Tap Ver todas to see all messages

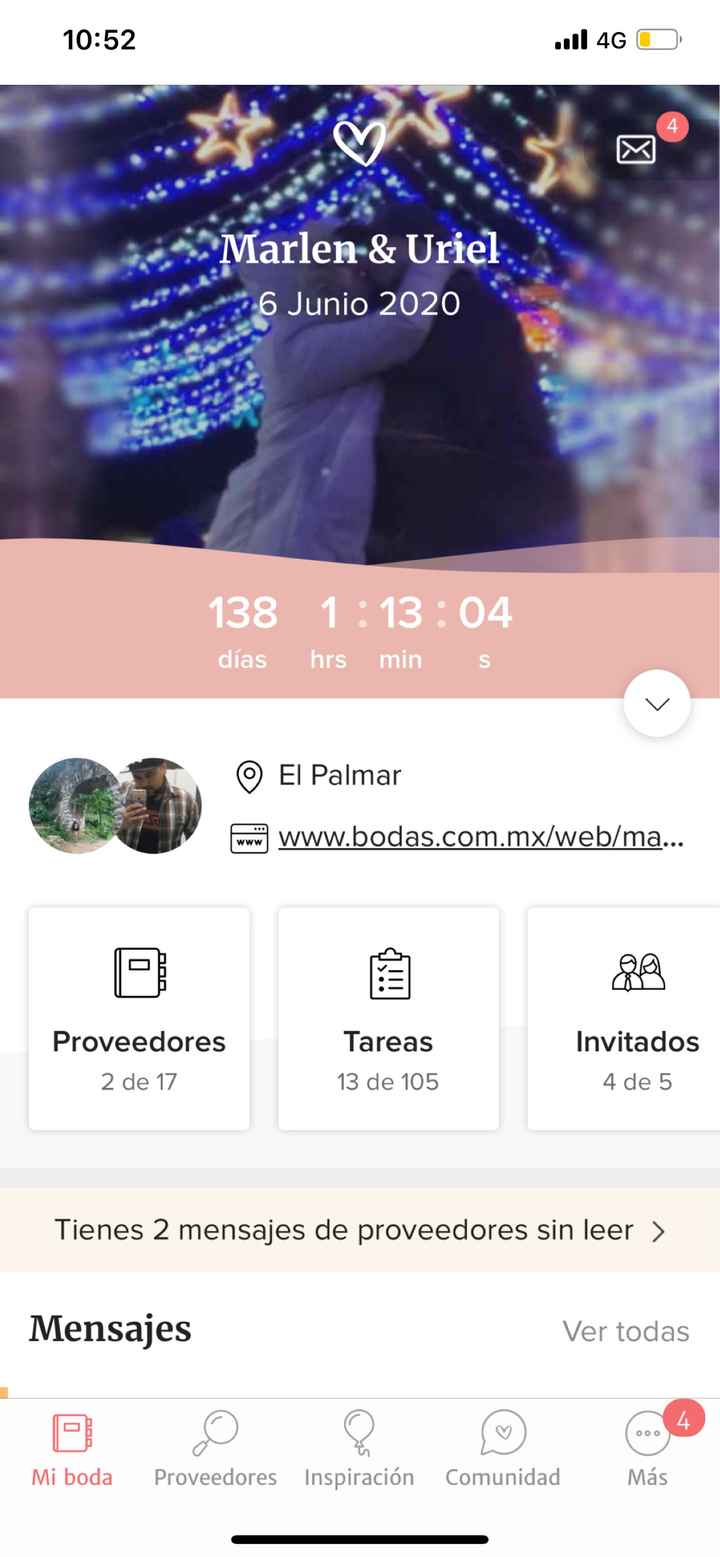click(627, 1331)
